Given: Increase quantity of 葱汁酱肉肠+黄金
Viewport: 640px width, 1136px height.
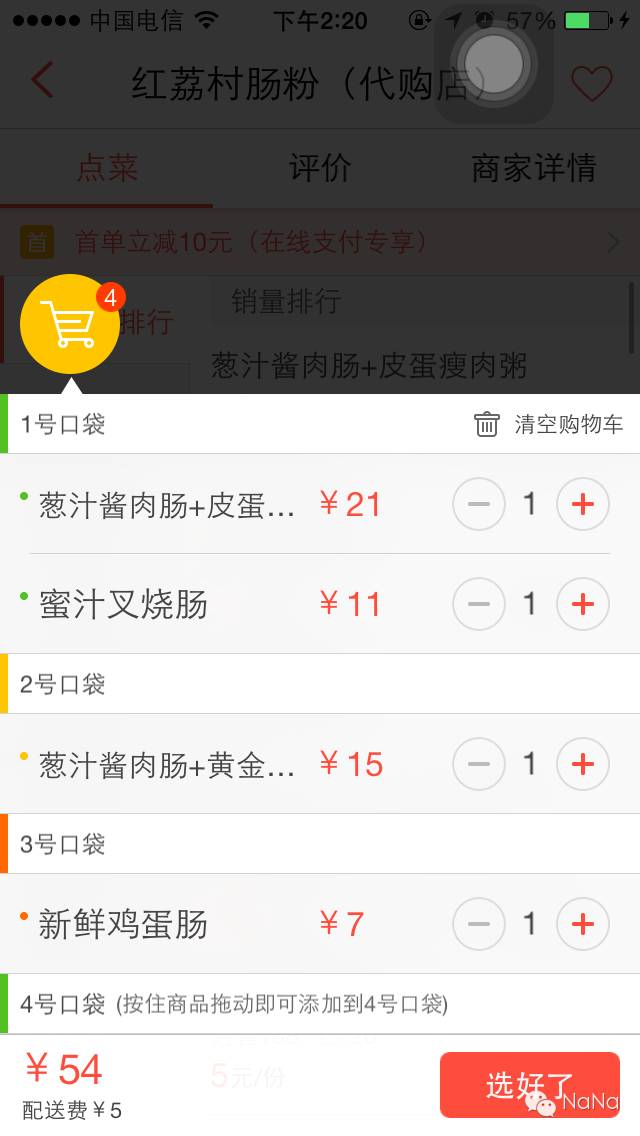Looking at the screenshot, I should point(583,764).
